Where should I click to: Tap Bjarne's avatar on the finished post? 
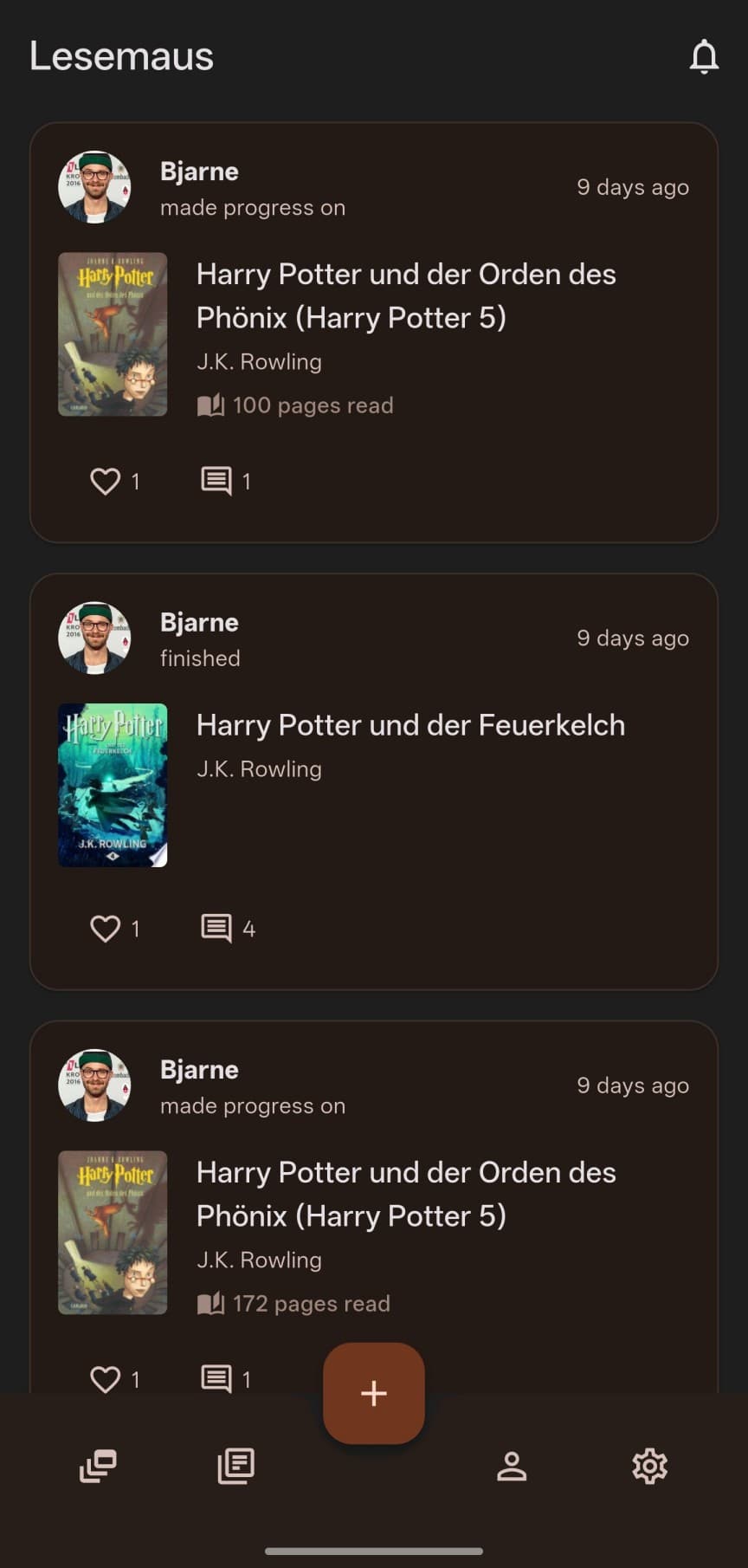click(x=95, y=636)
